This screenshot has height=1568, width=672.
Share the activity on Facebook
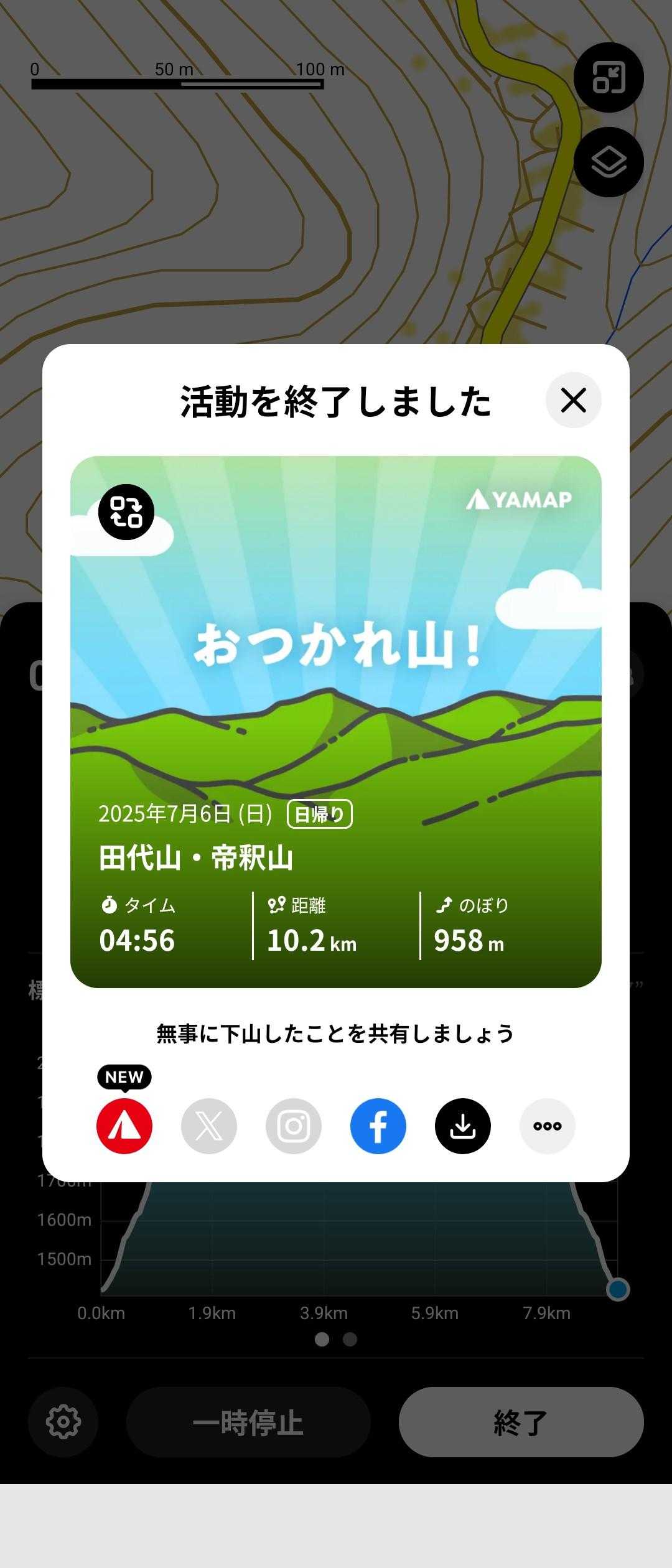[x=378, y=1126]
